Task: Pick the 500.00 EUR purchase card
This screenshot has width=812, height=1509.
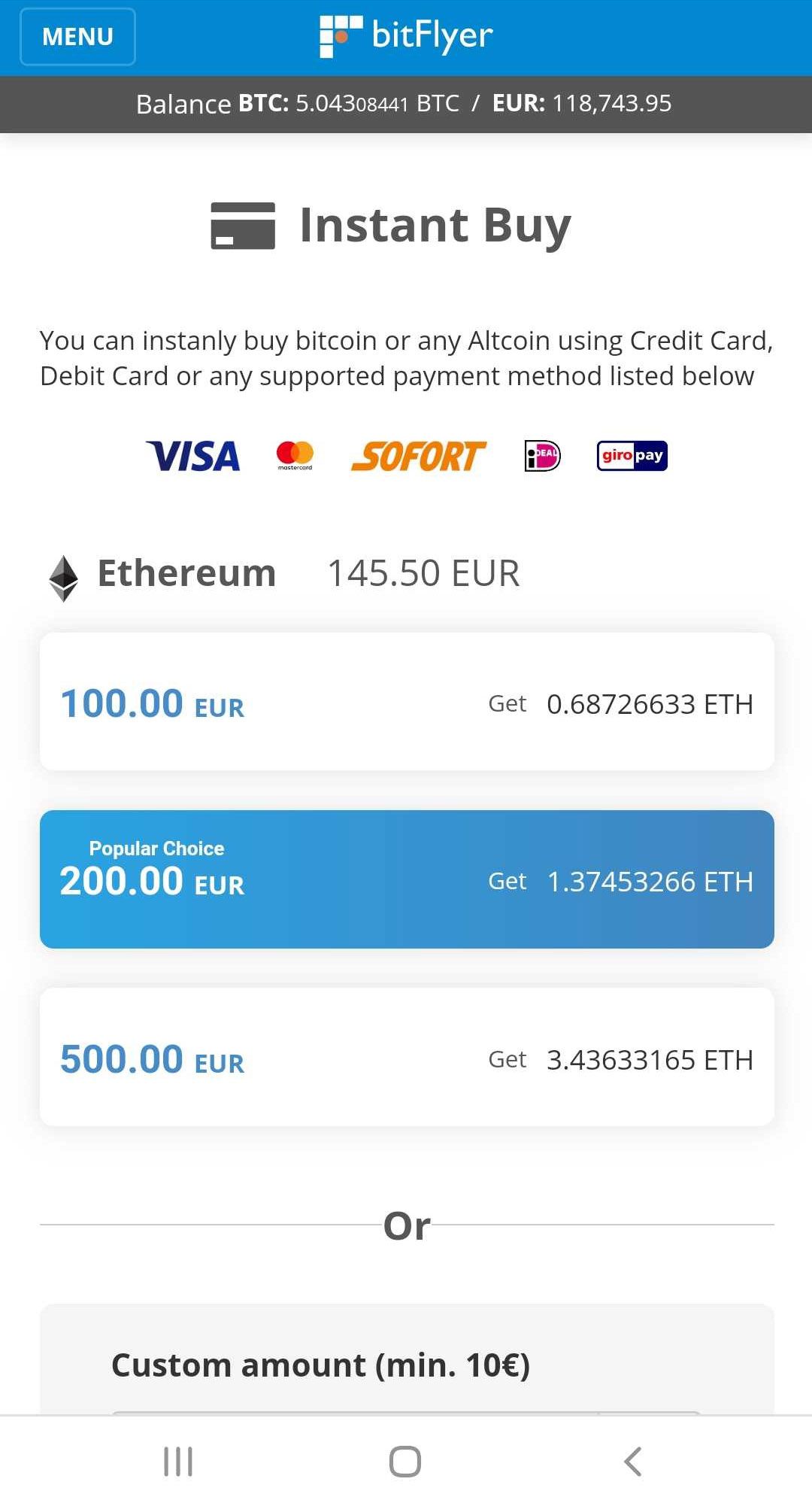Action: pyautogui.click(x=406, y=1057)
